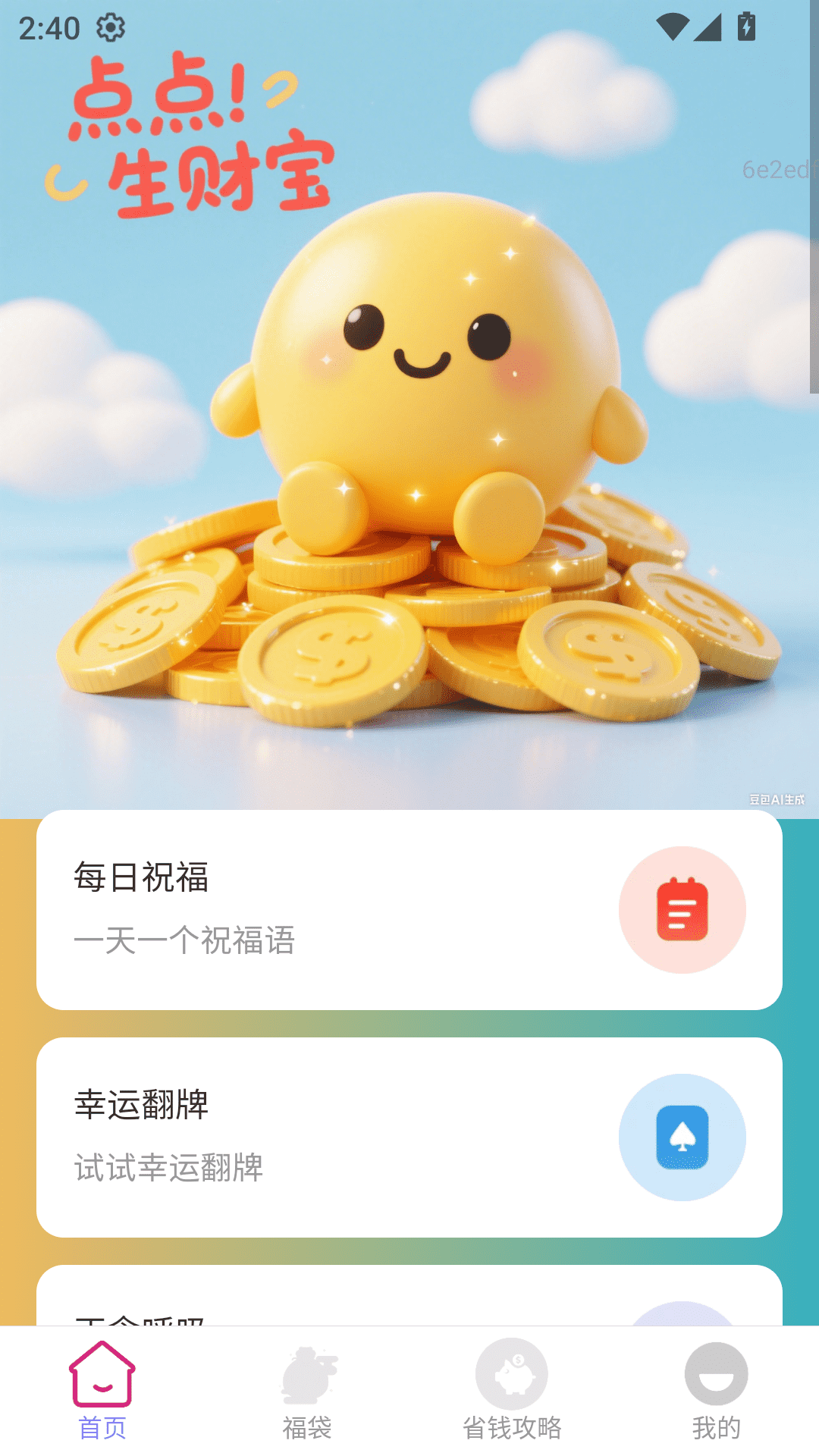This screenshot has width=819, height=1456.
Task: Open the 每日祝福 red notepad icon
Action: 682,909
